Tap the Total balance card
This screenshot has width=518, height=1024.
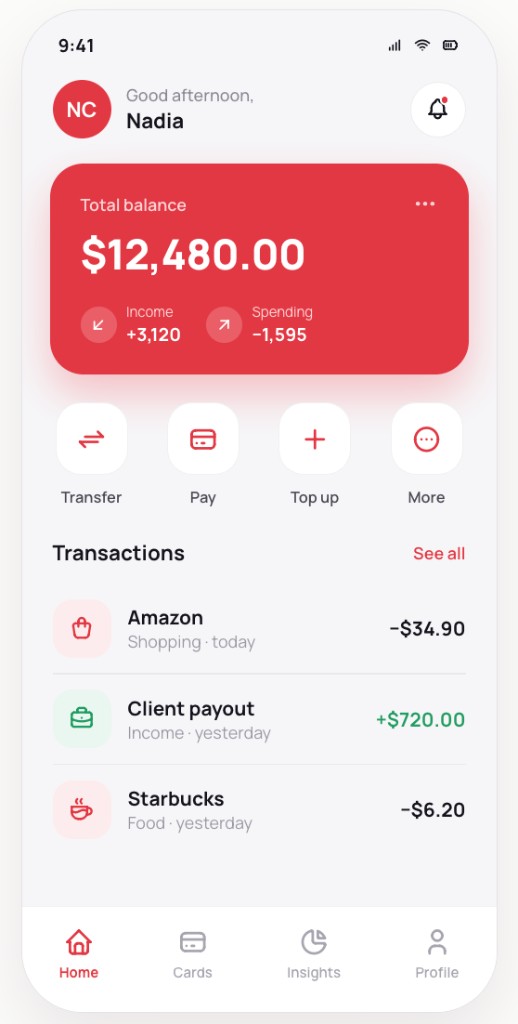click(x=259, y=269)
